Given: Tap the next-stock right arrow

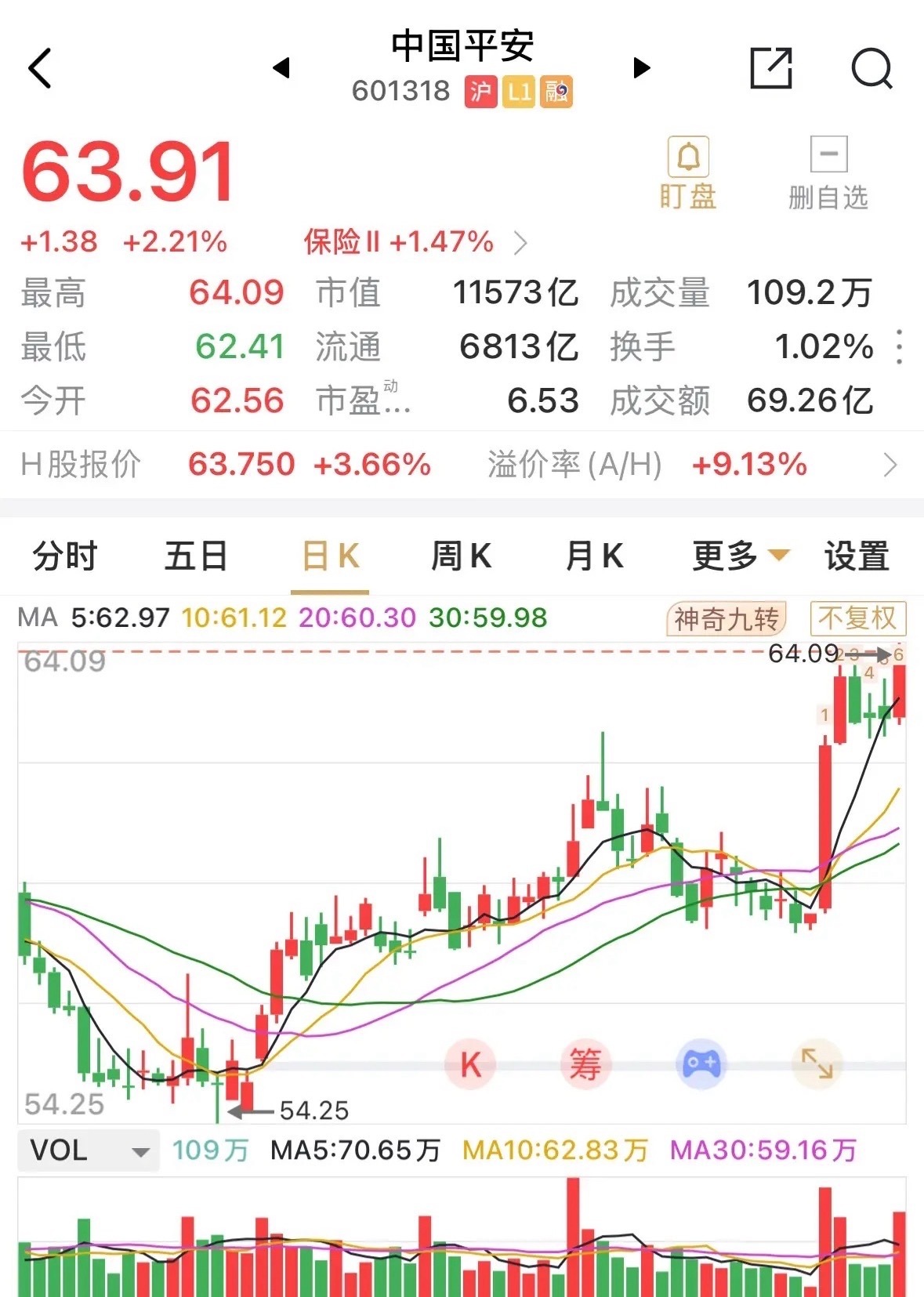Looking at the screenshot, I should click(641, 68).
